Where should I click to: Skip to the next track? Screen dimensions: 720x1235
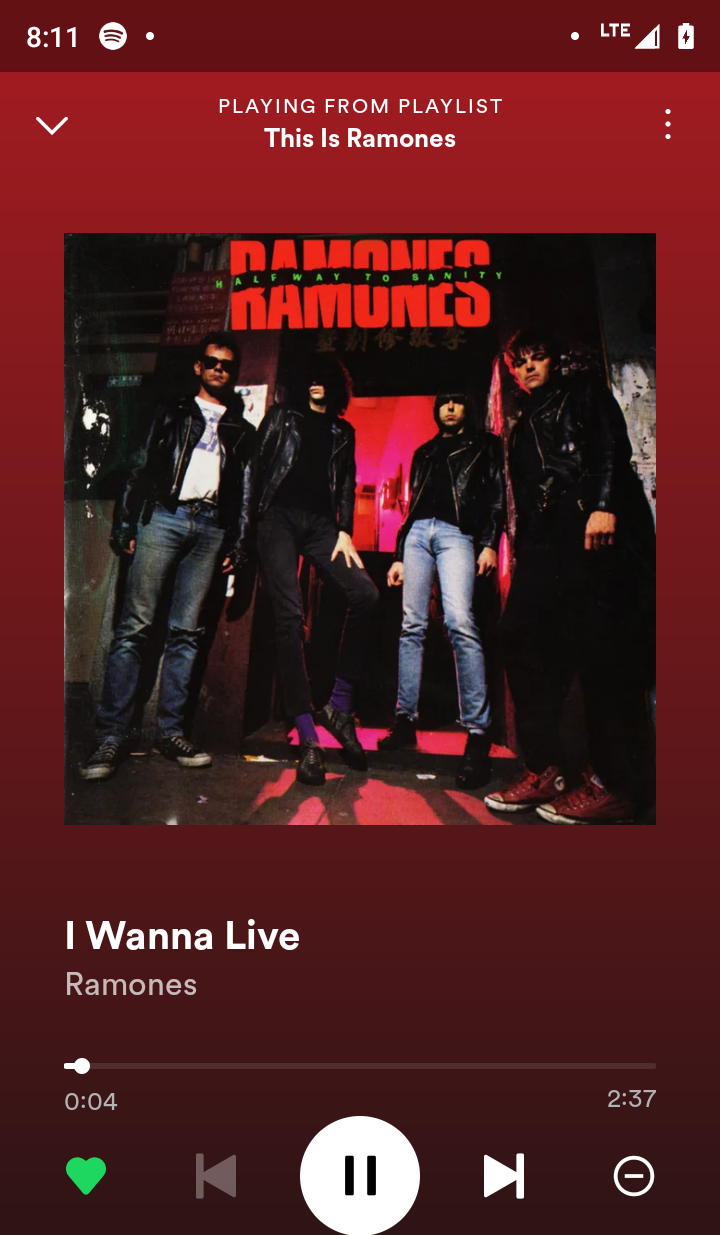(503, 1176)
